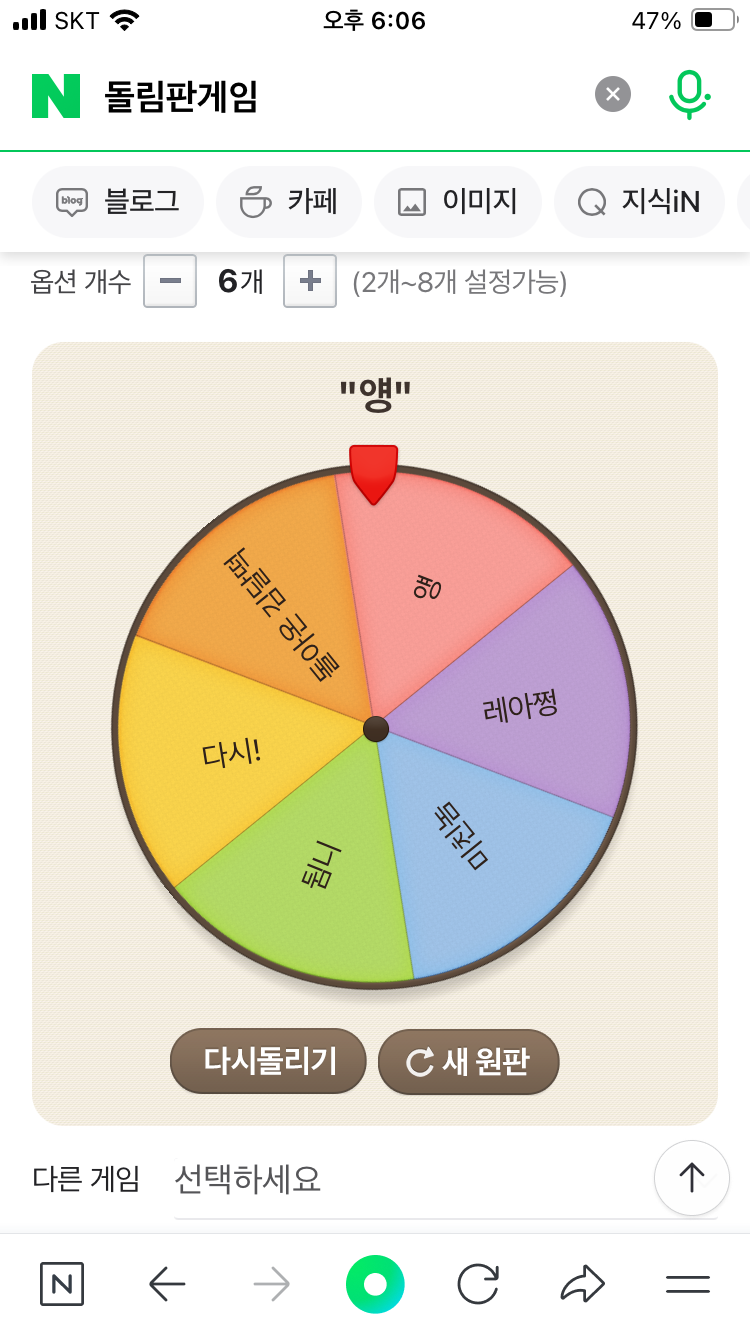Clear the search query 돌림판게임

(613, 95)
